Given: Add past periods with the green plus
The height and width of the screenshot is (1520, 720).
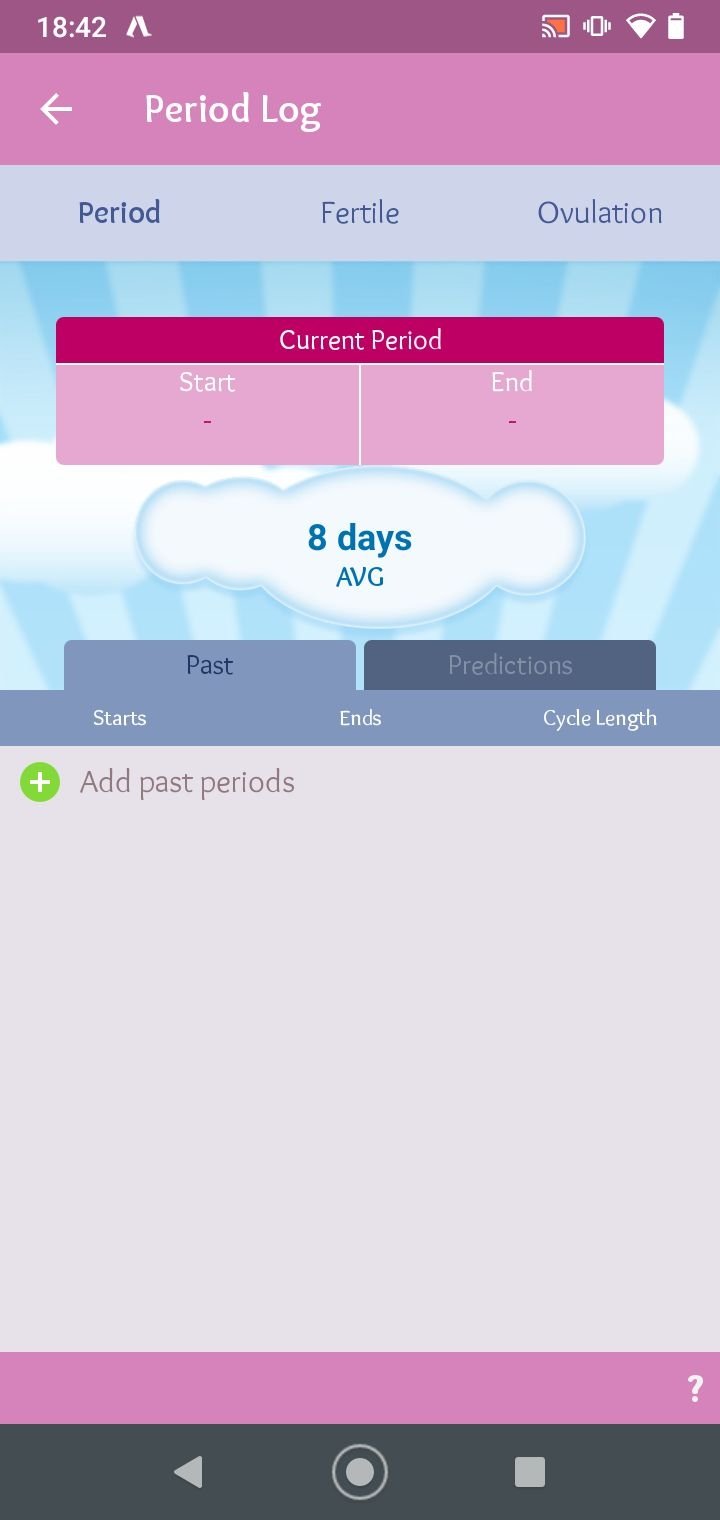Looking at the screenshot, I should (40, 782).
